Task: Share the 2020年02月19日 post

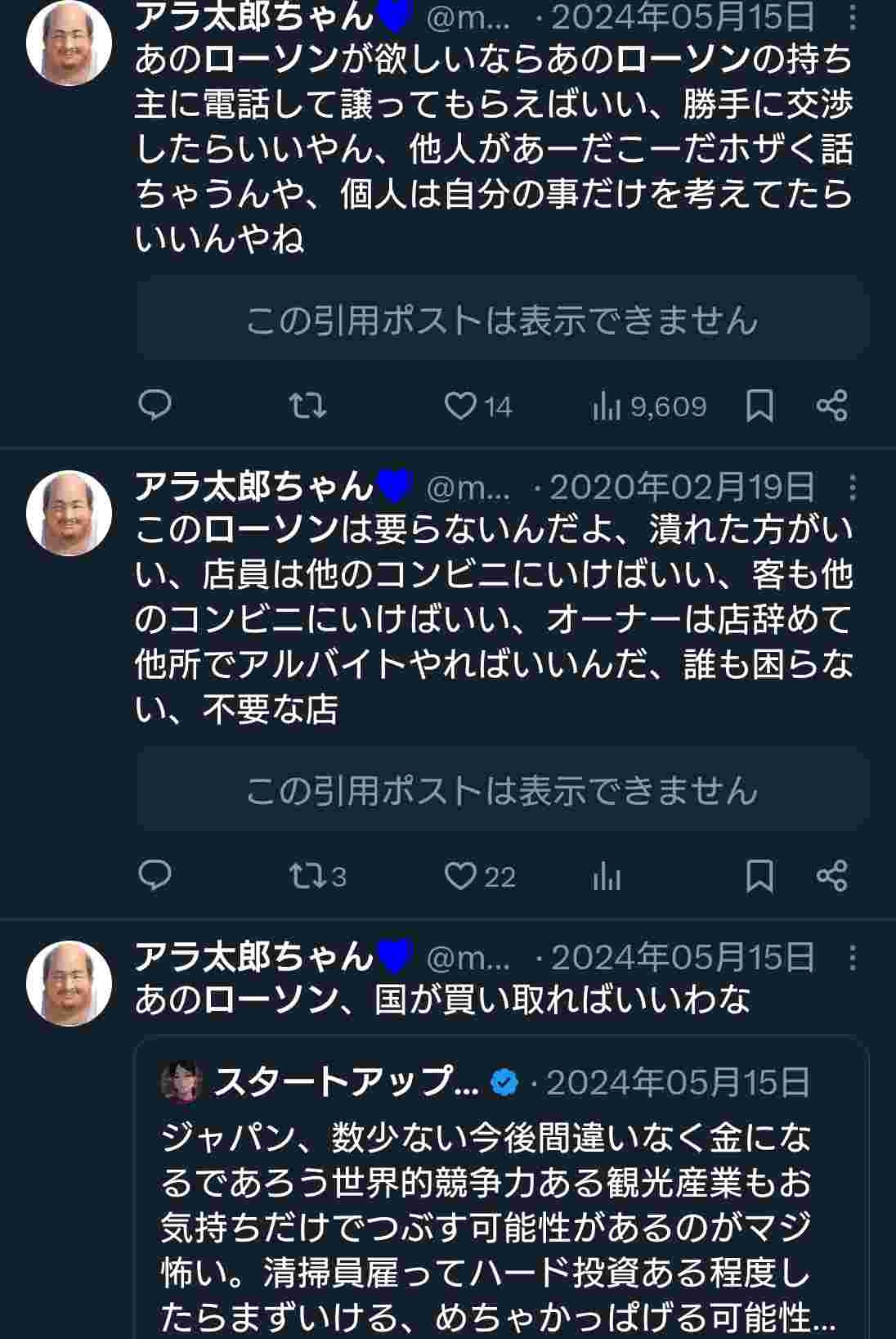Action: 832,876
